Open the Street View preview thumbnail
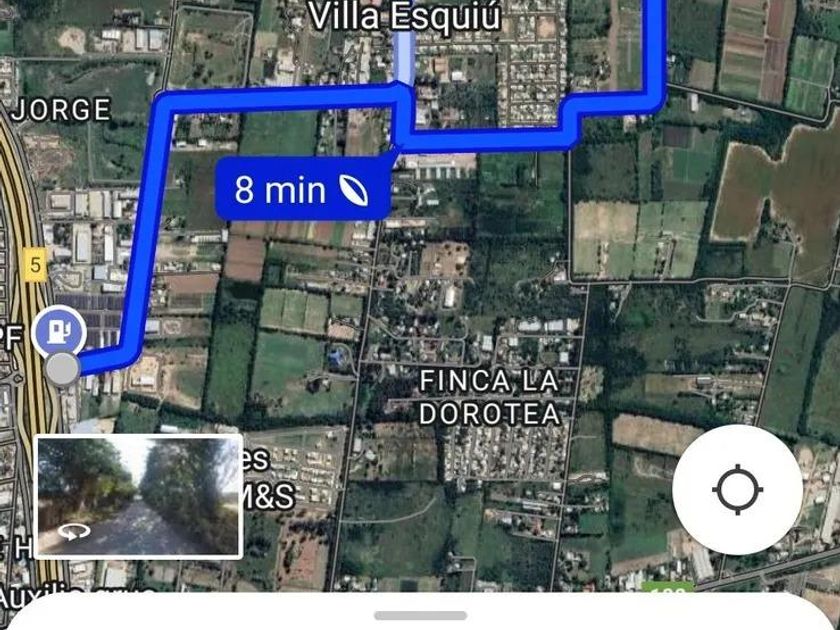Viewport: 840px width, 630px height. tap(139, 497)
